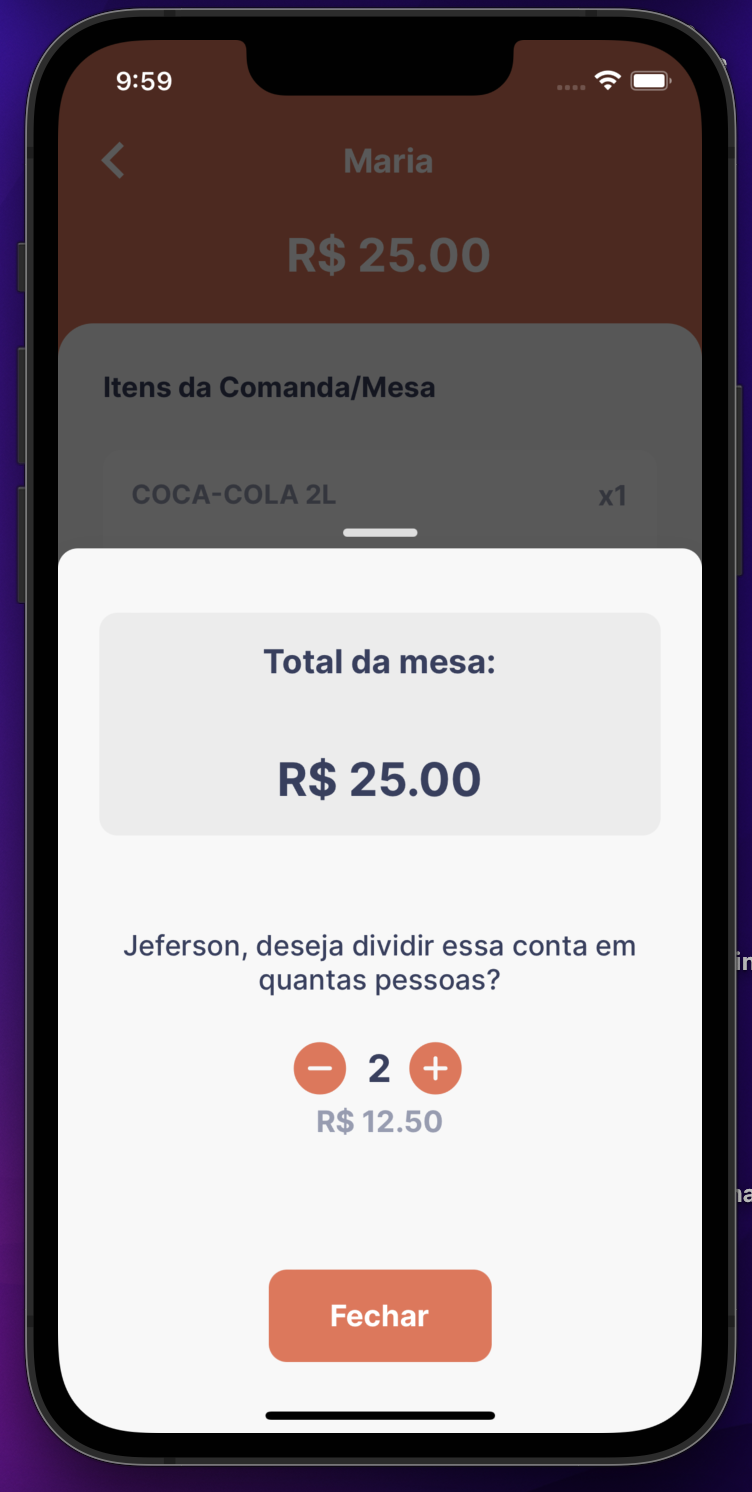Tap the R$ 25.00 total amount text
This screenshot has height=1492, width=752.
coord(380,779)
